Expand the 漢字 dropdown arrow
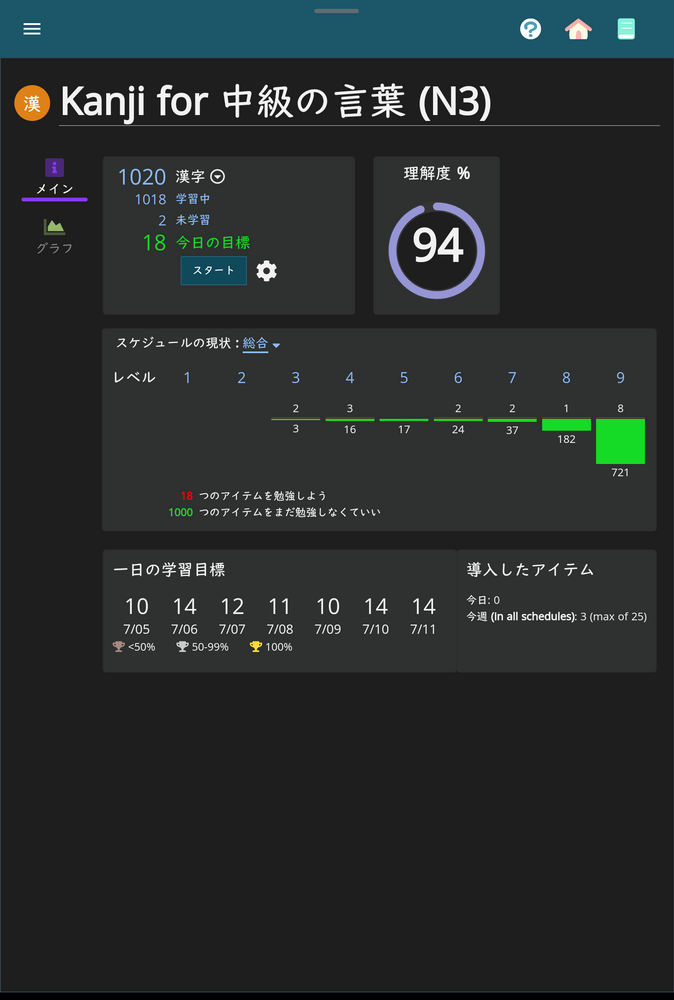This screenshot has width=674, height=1000. click(218, 177)
